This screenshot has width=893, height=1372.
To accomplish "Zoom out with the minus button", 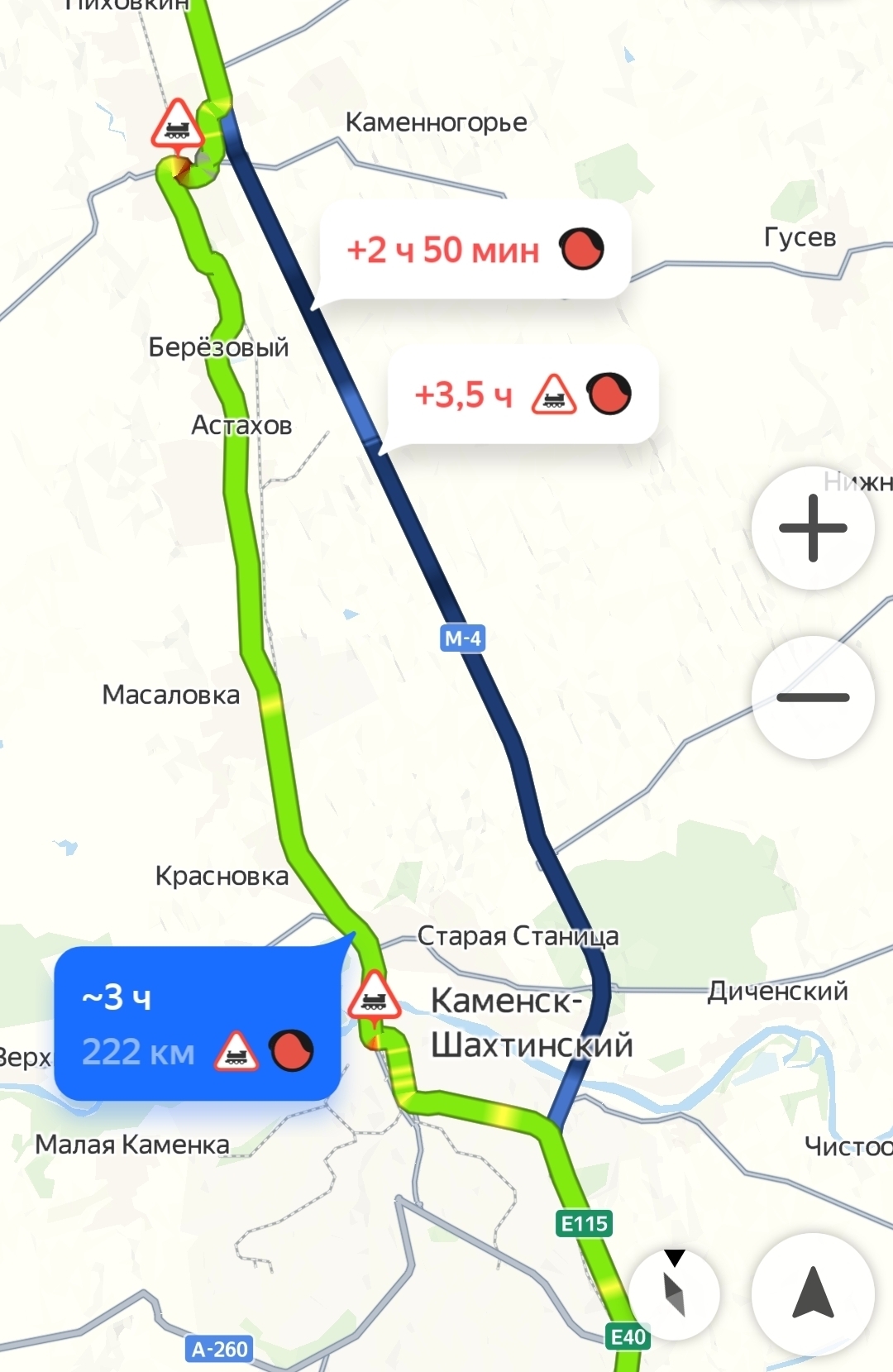I will point(813,697).
